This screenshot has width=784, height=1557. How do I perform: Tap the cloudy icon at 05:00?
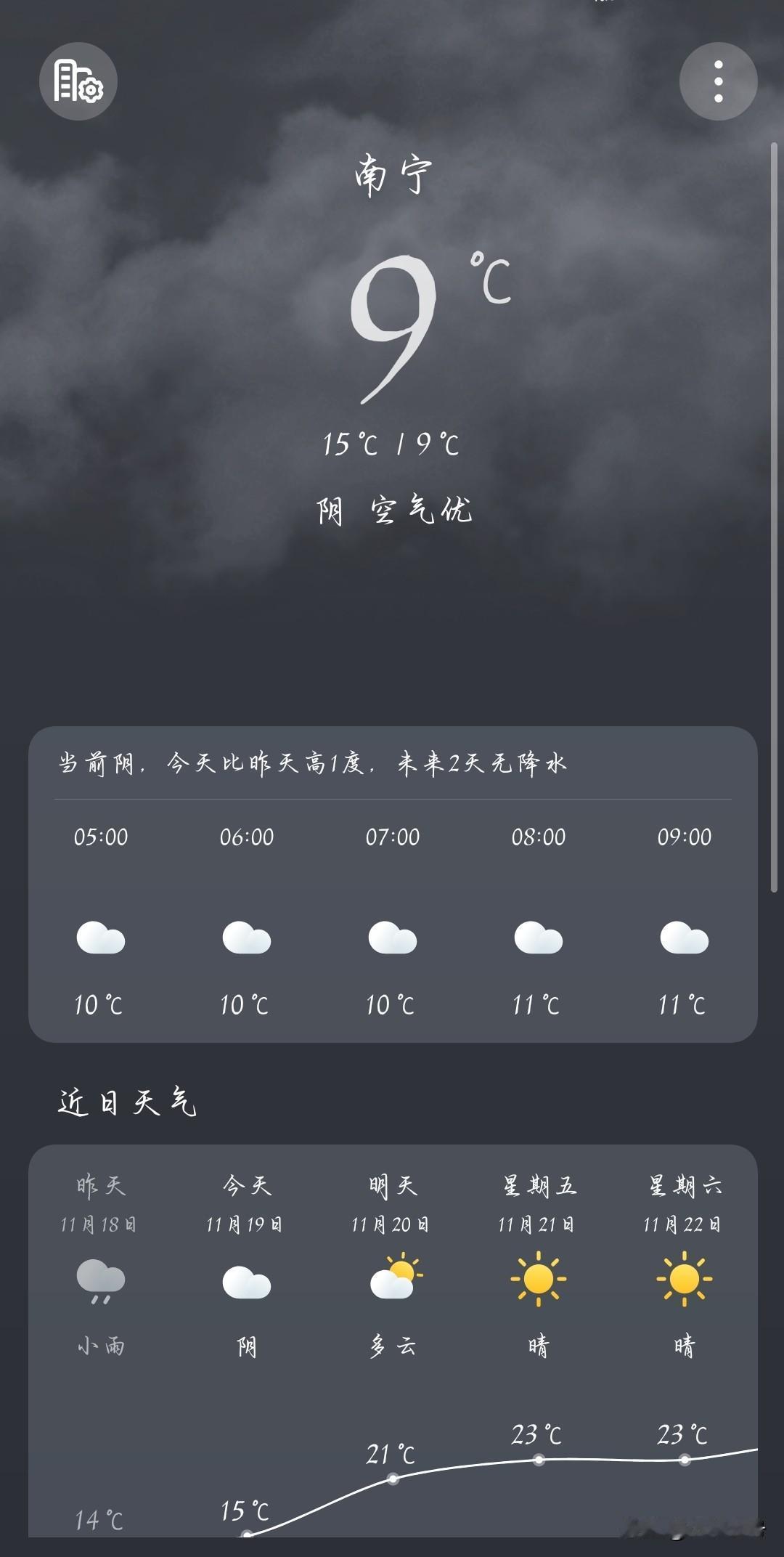[102, 939]
